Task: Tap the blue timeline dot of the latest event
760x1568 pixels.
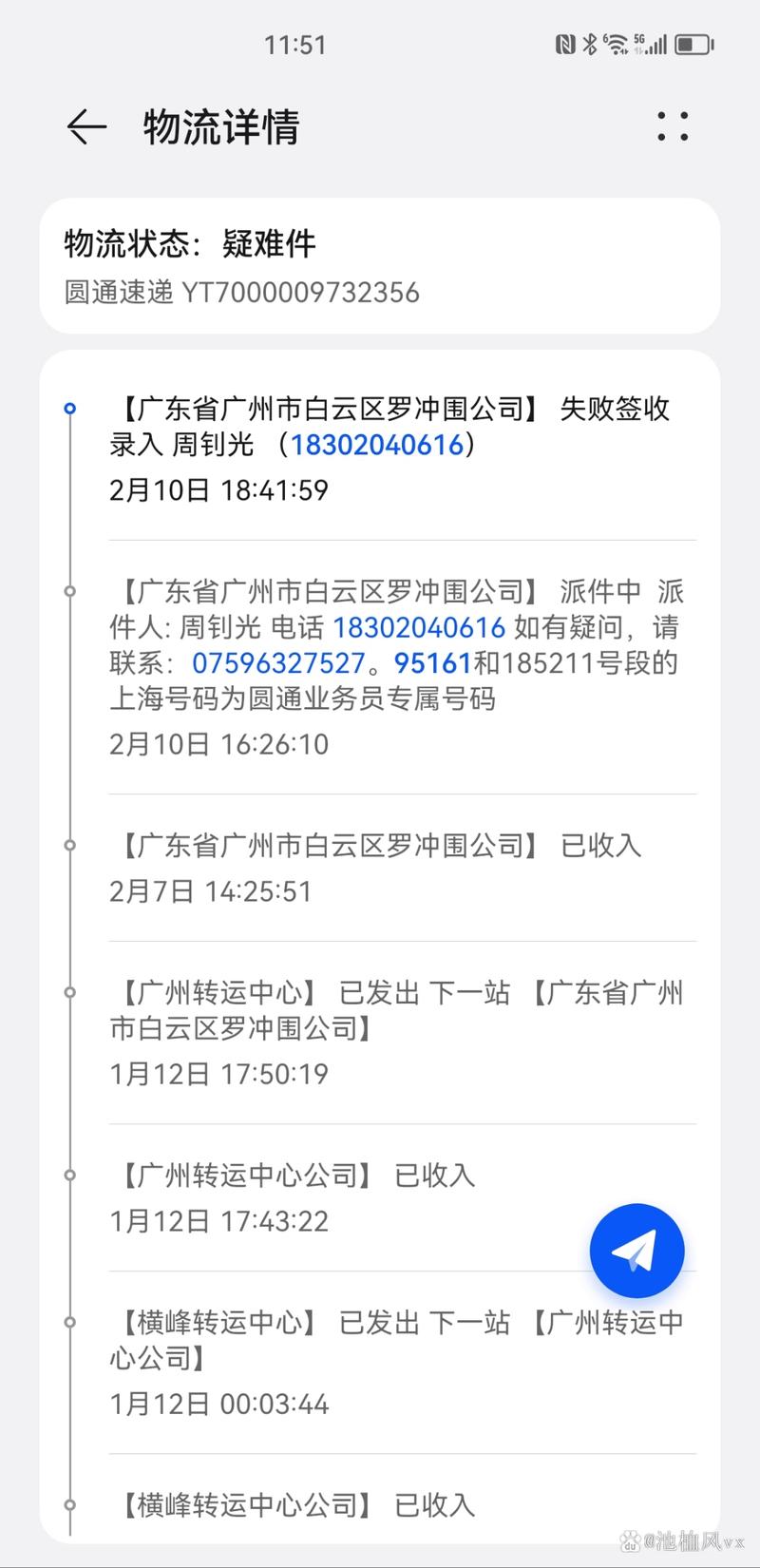Action: coord(68,410)
